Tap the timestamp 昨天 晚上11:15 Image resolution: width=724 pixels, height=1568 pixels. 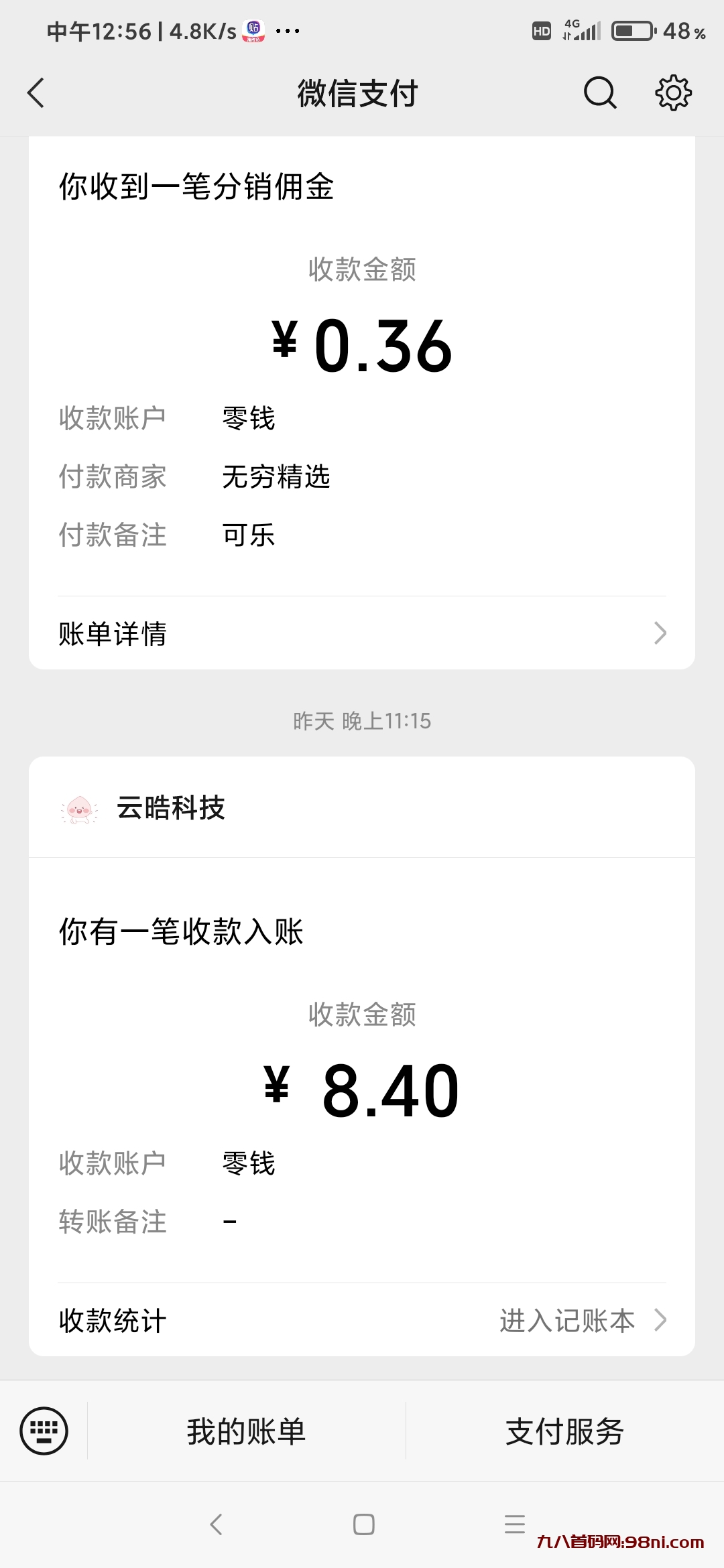362,722
